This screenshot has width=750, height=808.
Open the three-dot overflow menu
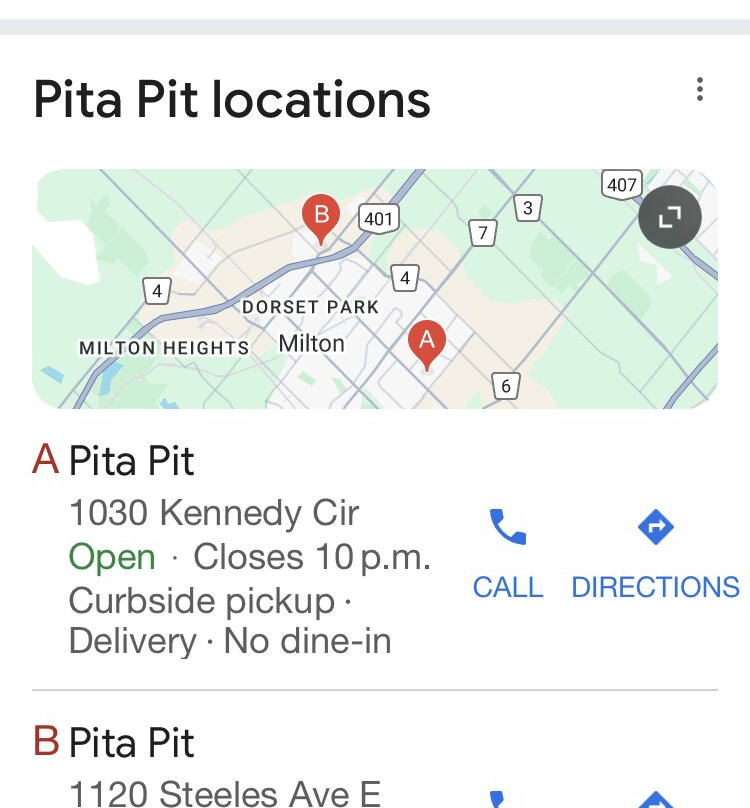(x=699, y=90)
